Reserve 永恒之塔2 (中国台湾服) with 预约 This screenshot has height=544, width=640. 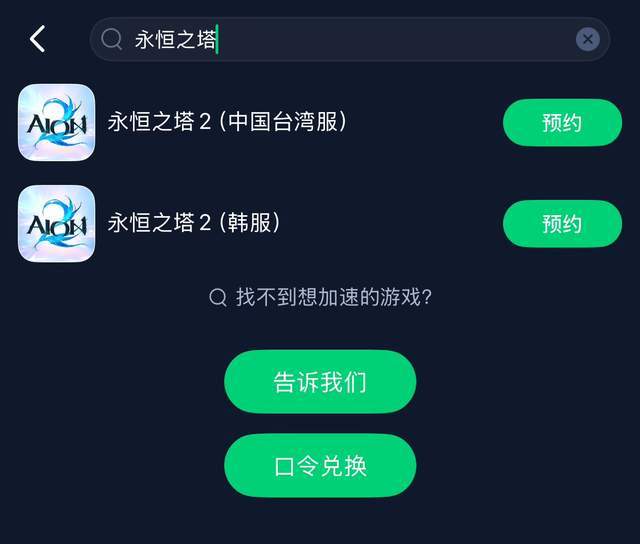point(561,123)
